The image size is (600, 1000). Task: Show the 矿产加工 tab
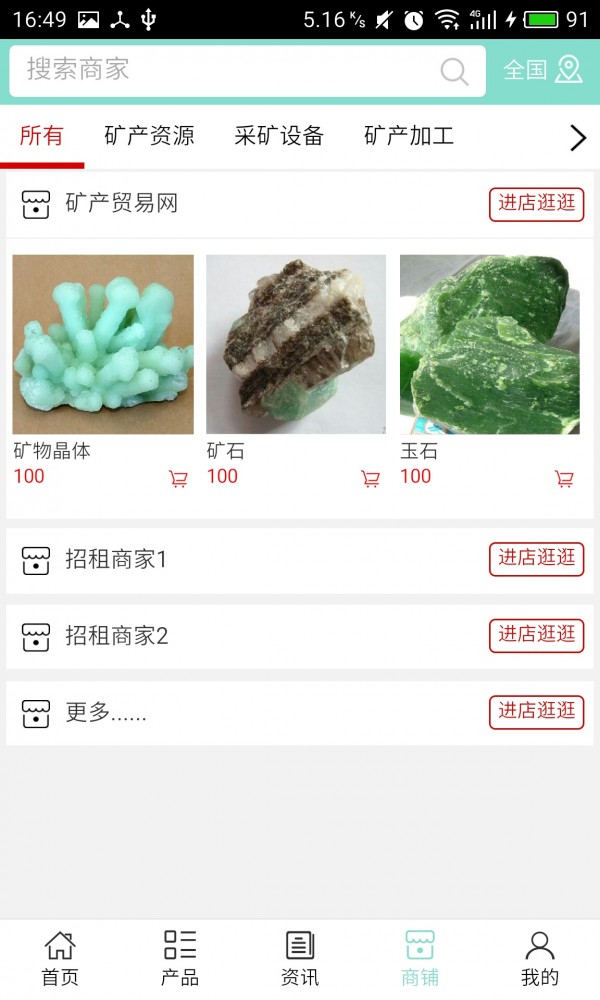[409, 136]
